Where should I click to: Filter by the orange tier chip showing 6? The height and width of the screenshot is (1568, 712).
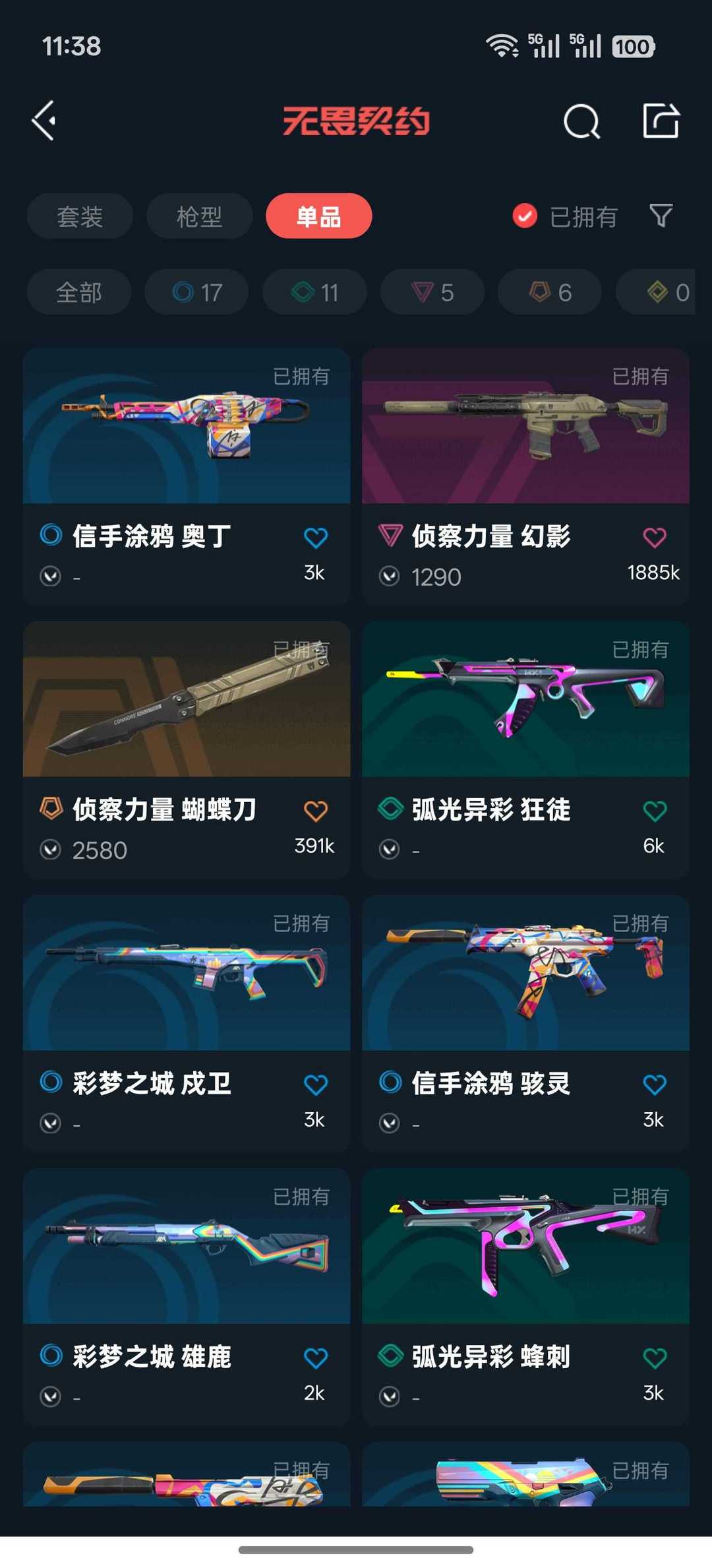point(550,292)
